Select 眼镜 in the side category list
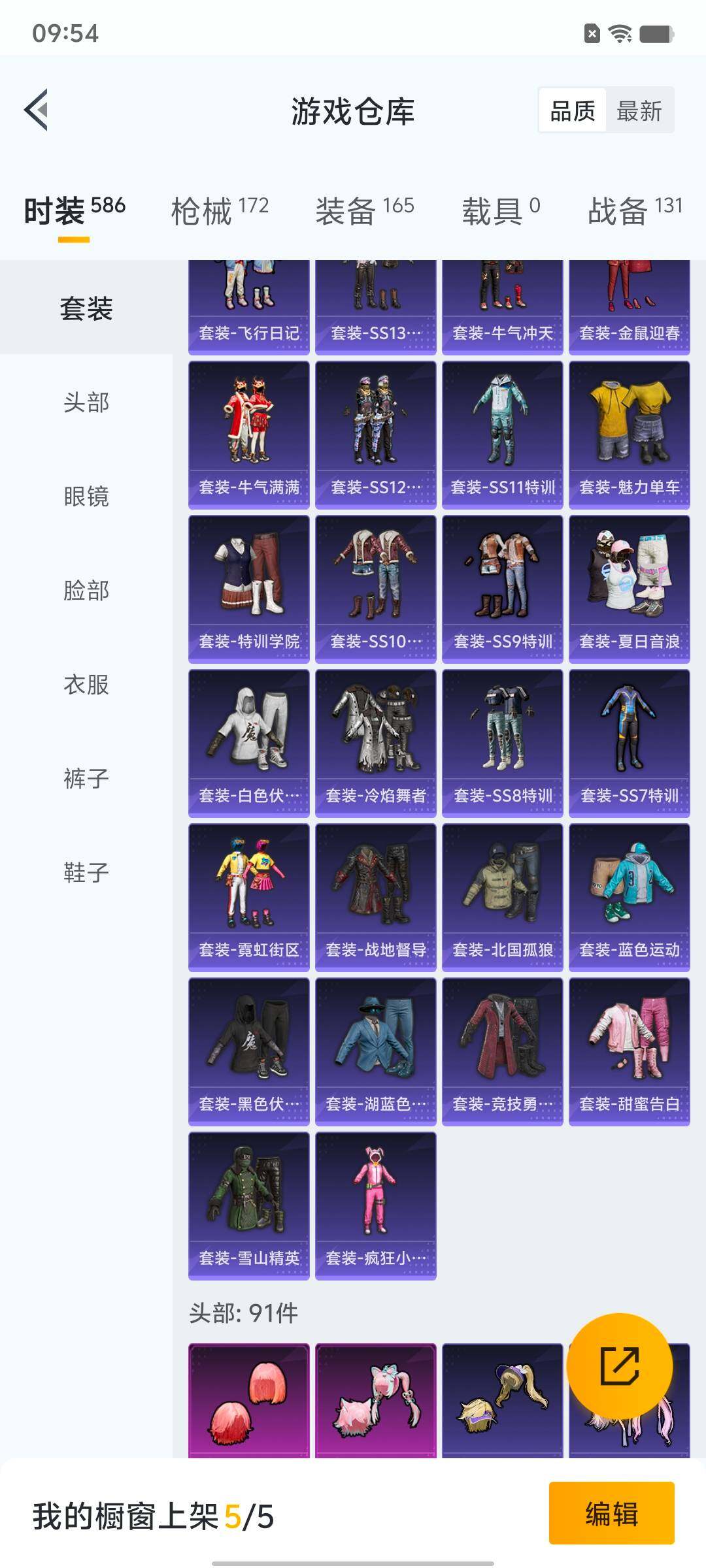Screen dimensions: 706x1568 point(86,497)
